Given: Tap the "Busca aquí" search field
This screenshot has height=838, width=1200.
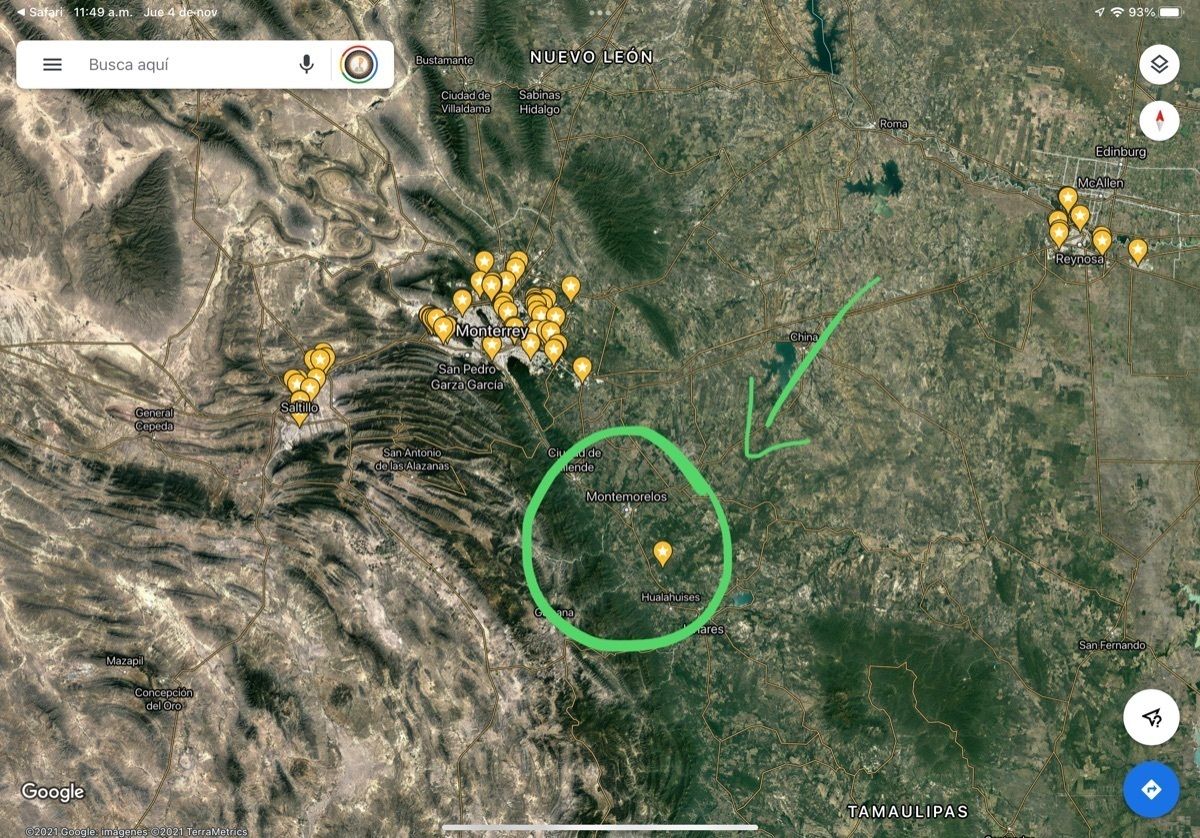Looking at the screenshot, I should 180,65.
